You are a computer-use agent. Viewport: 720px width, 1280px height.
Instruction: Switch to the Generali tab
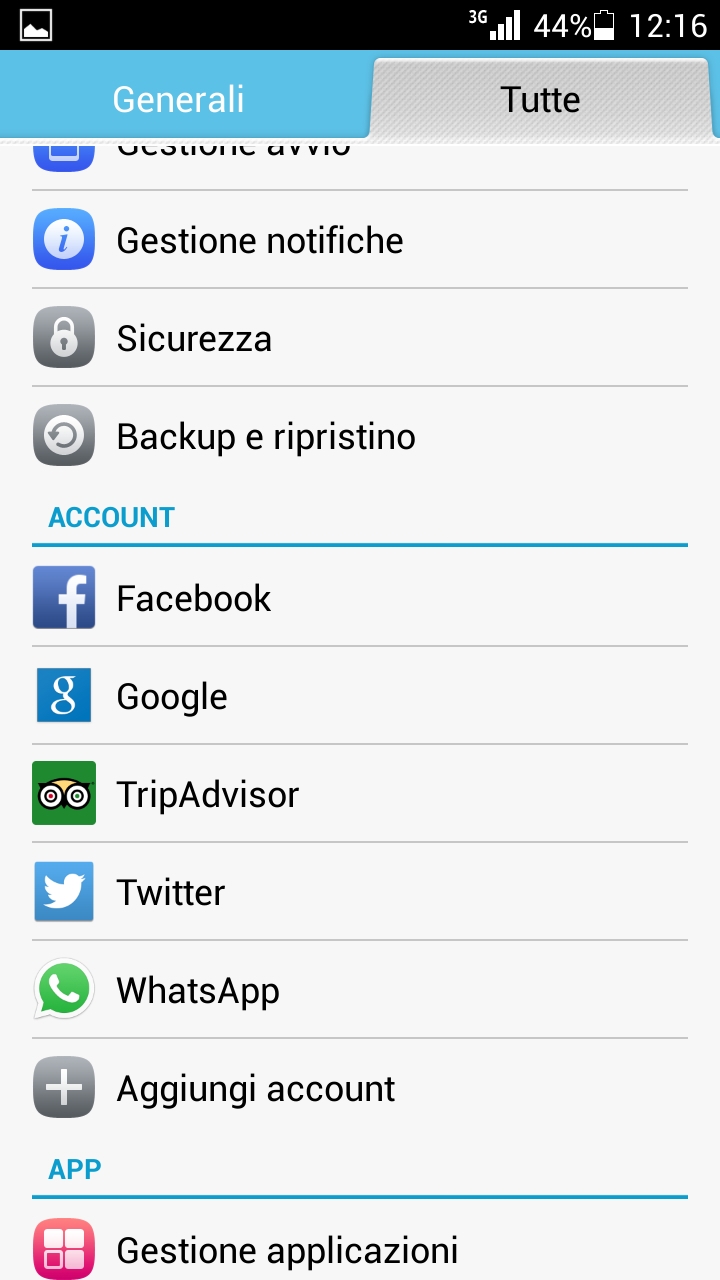pos(180,99)
